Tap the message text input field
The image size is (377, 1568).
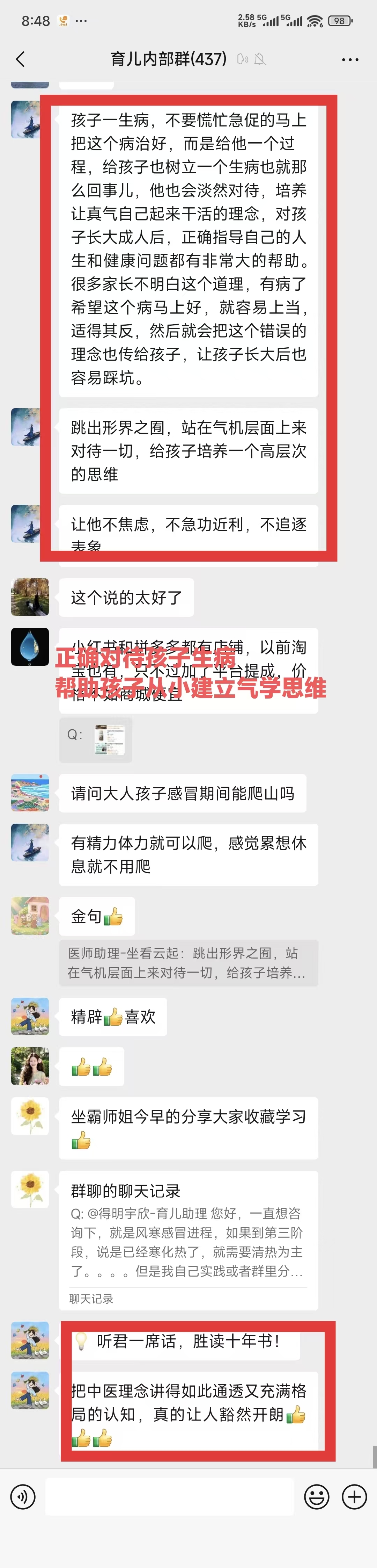point(169,1496)
